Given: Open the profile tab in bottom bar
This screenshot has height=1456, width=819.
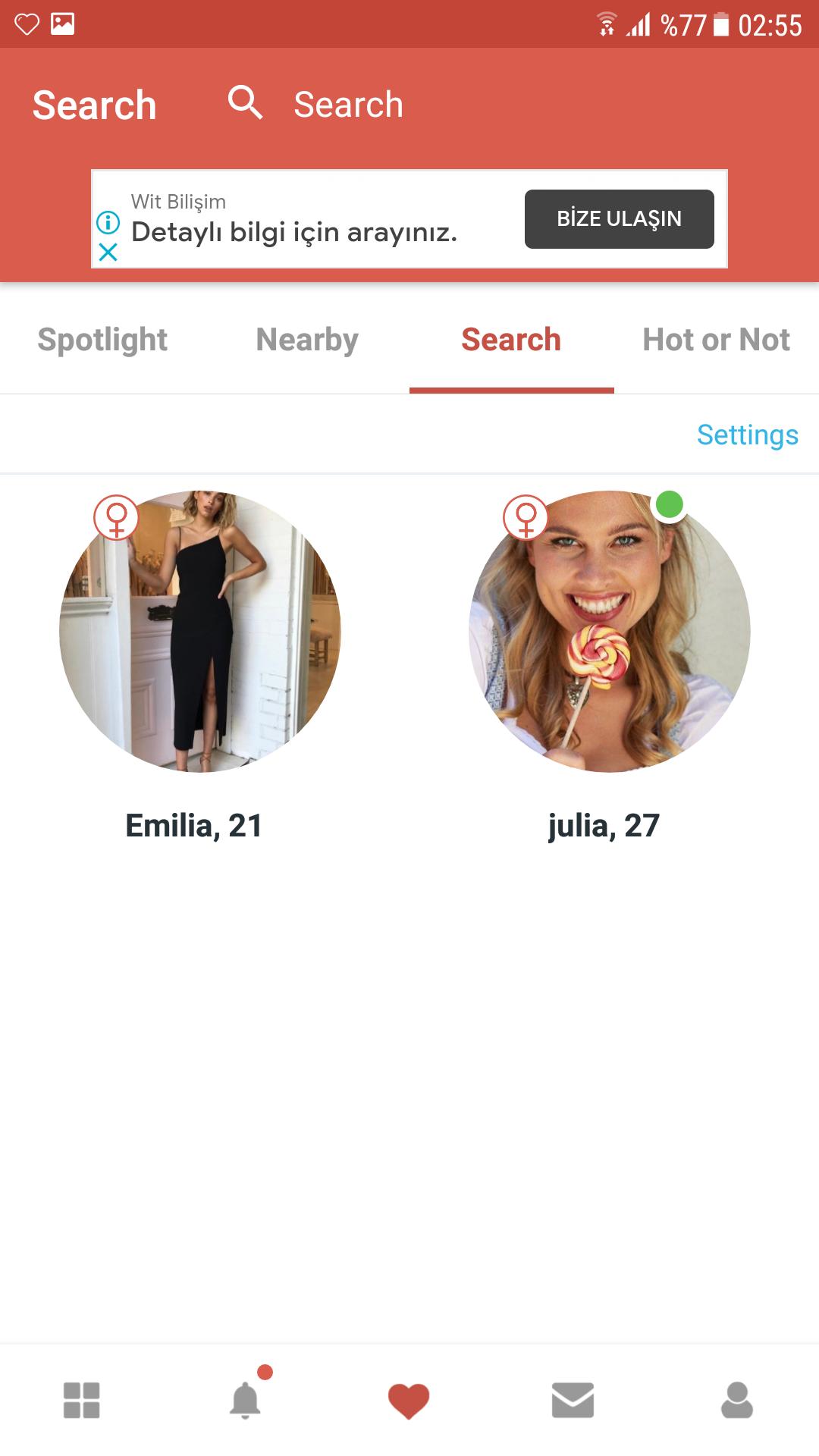Looking at the screenshot, I should click(x=736, y=1400).
